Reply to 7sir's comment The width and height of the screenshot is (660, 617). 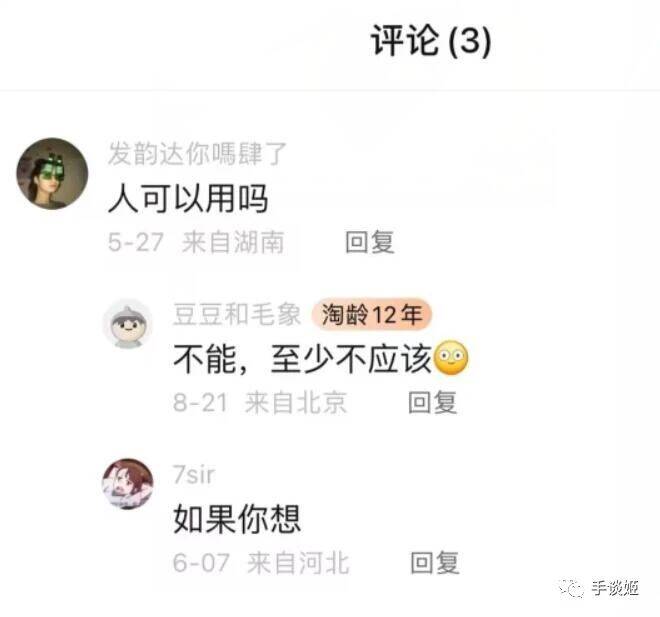pyautogui.click(x=434, y=562)
